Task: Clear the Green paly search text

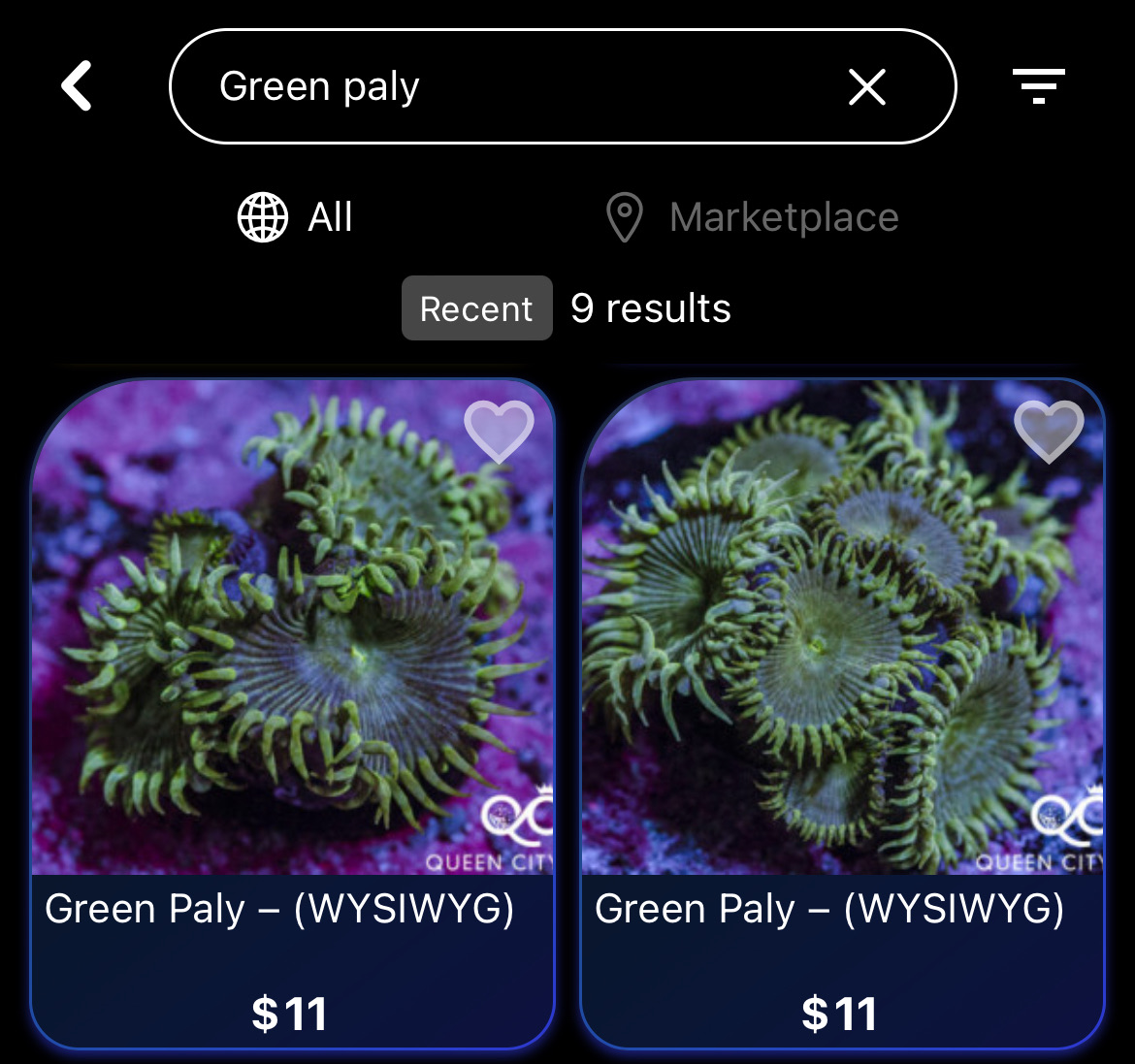Action: pos(866,87)
